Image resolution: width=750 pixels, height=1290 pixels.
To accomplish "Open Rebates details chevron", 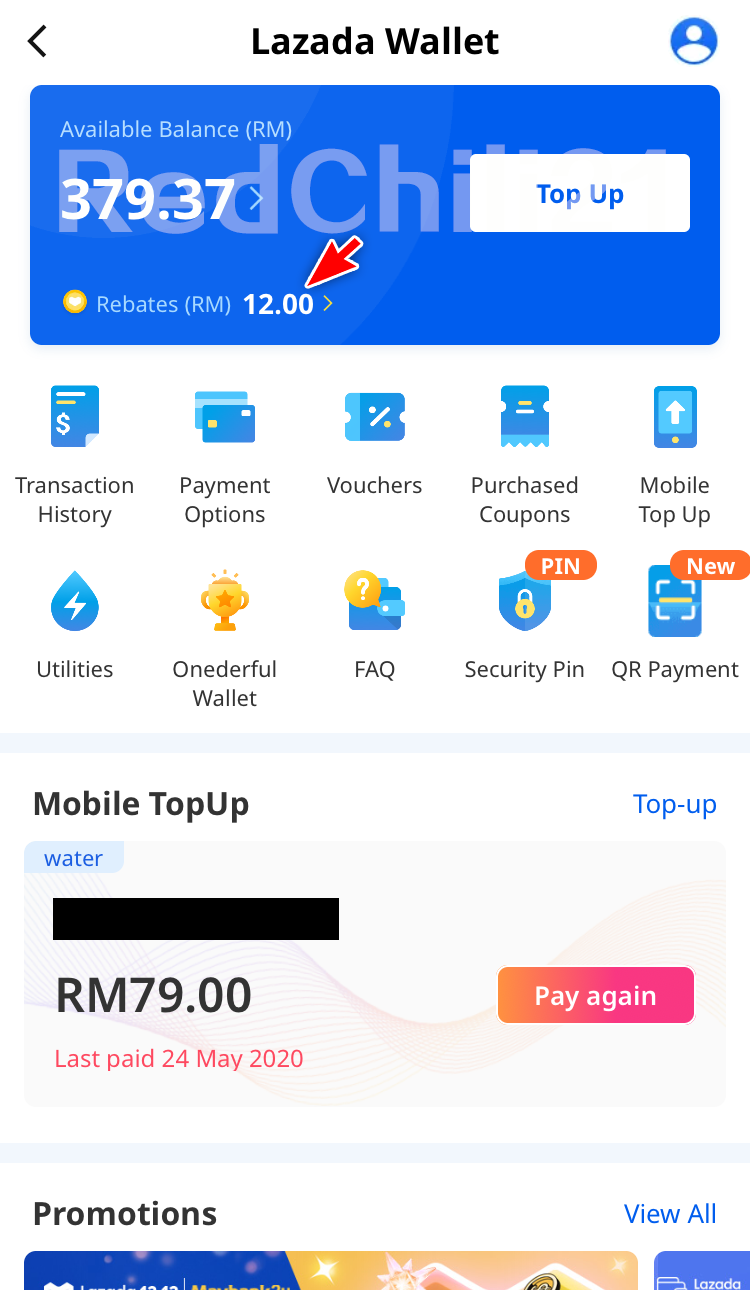I will point(328,304).
